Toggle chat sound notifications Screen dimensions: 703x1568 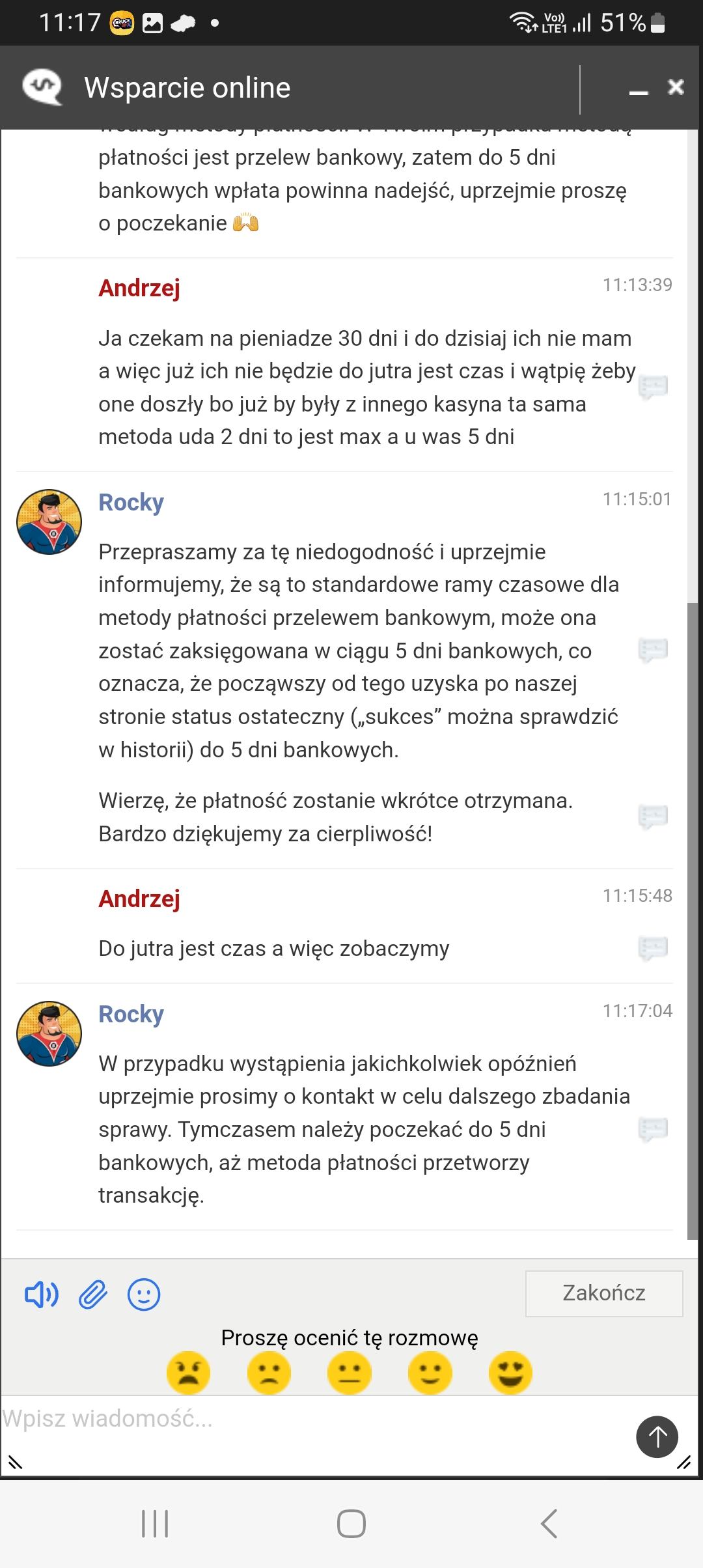tap(41, 1295)
